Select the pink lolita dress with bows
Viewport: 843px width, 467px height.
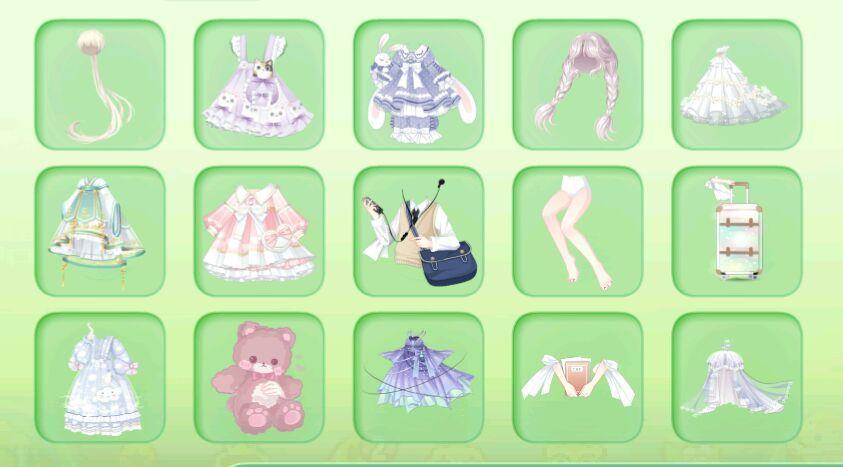(x=259, y=232)
